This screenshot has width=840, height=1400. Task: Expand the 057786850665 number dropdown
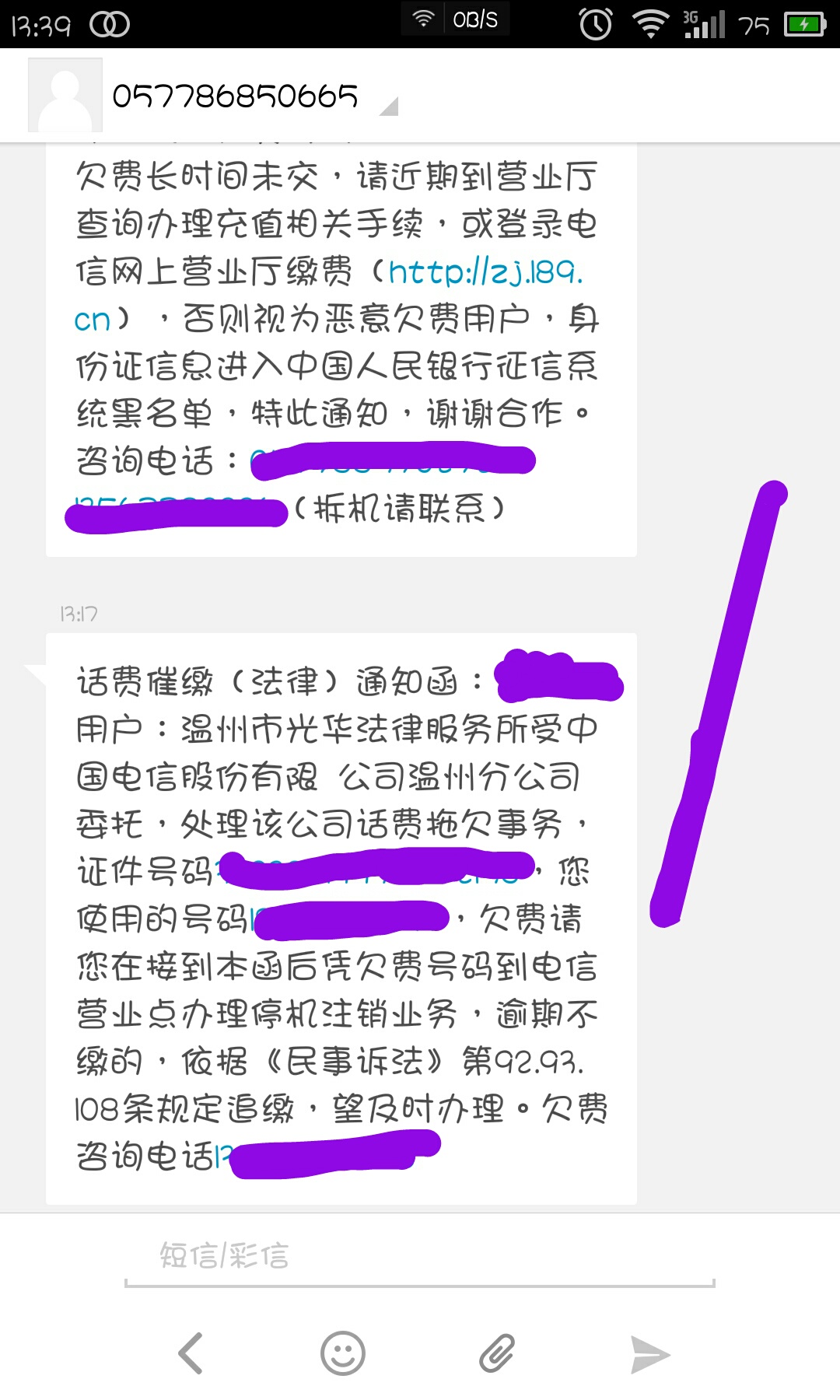pyautogui.click(x=389, y=107)
